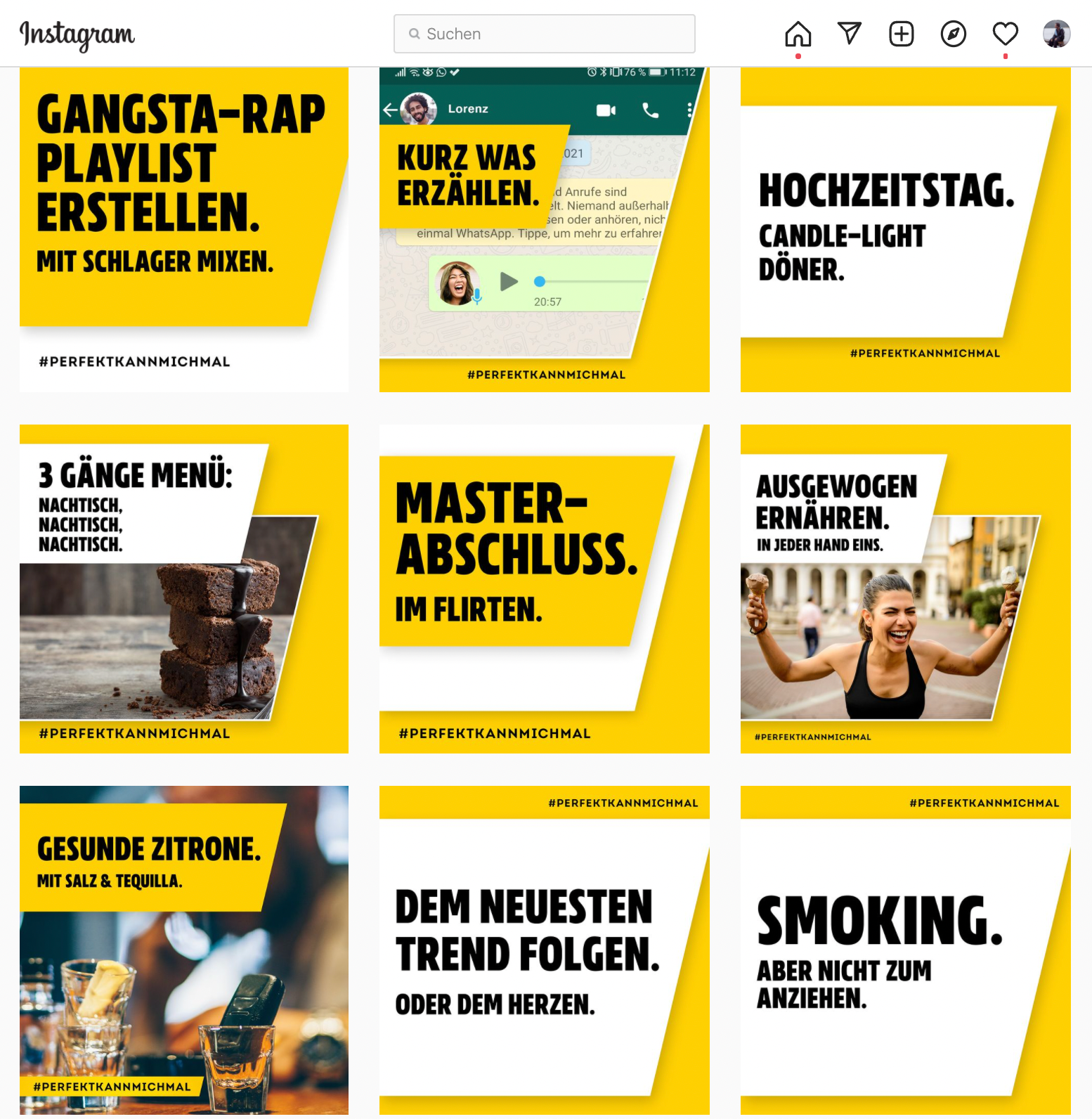Create a new post
The image size is (1092, 1119).
click(901, 34)
